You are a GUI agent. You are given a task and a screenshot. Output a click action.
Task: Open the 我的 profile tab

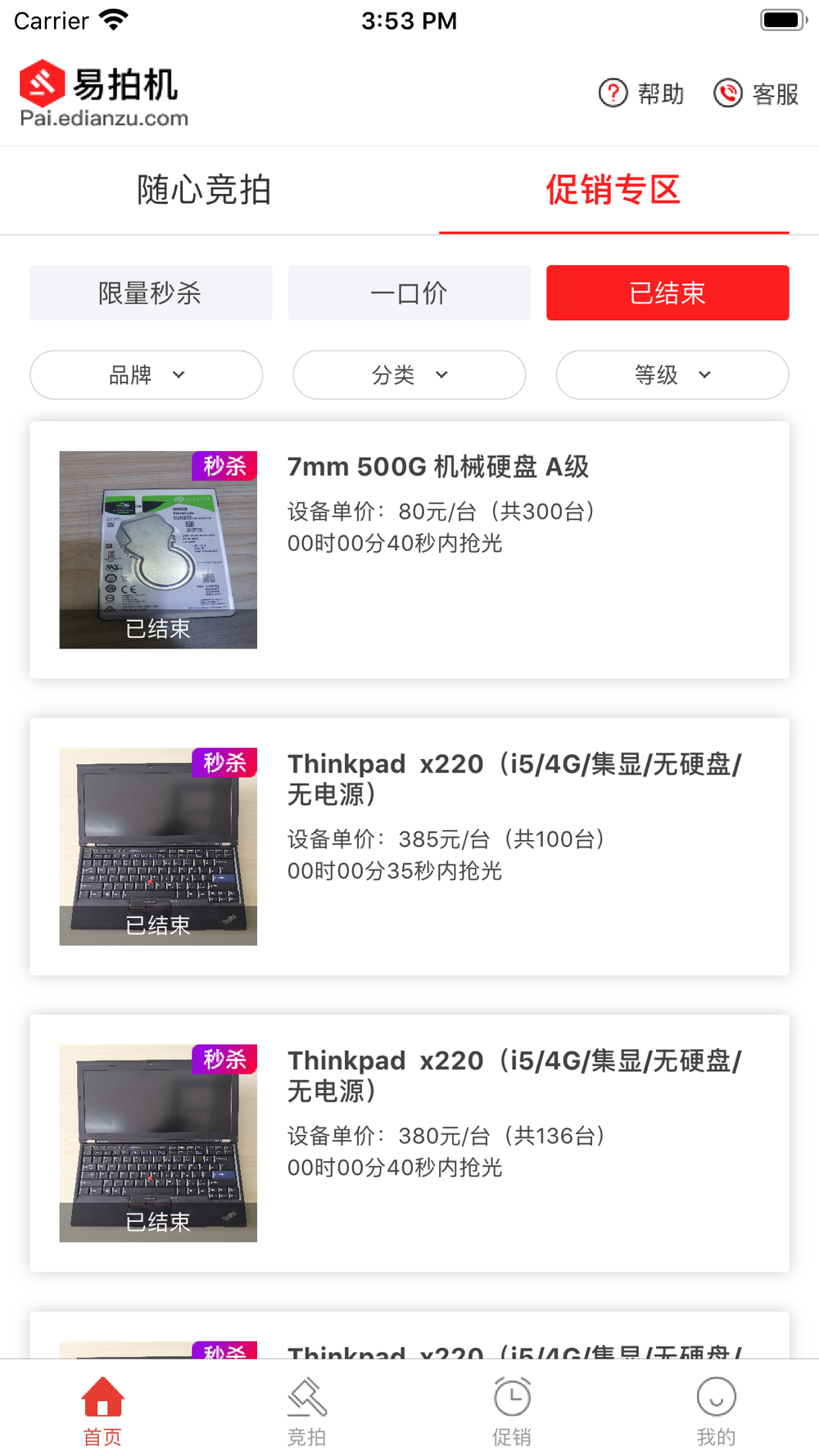716,1410
